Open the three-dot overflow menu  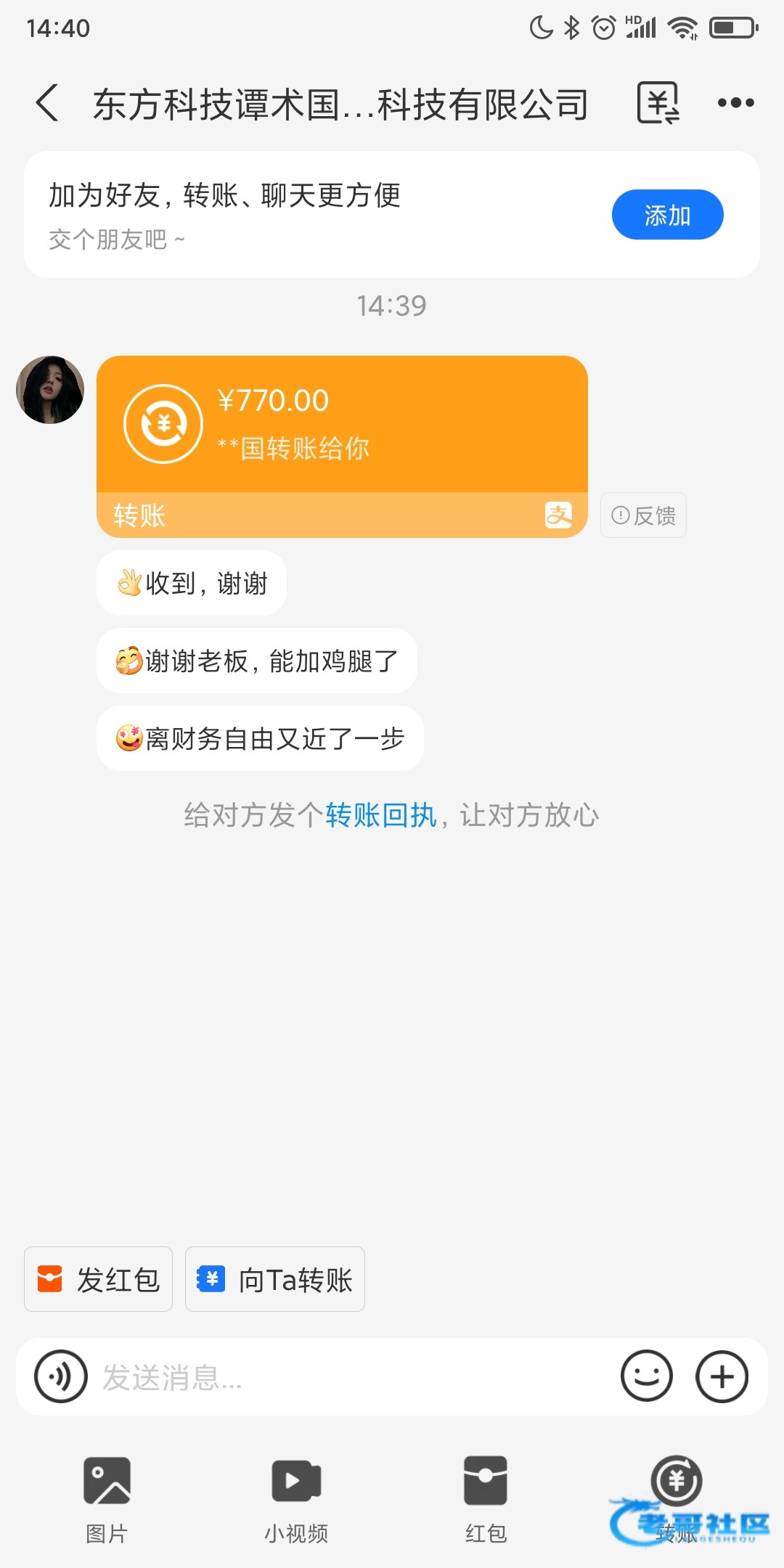point(735,102)
